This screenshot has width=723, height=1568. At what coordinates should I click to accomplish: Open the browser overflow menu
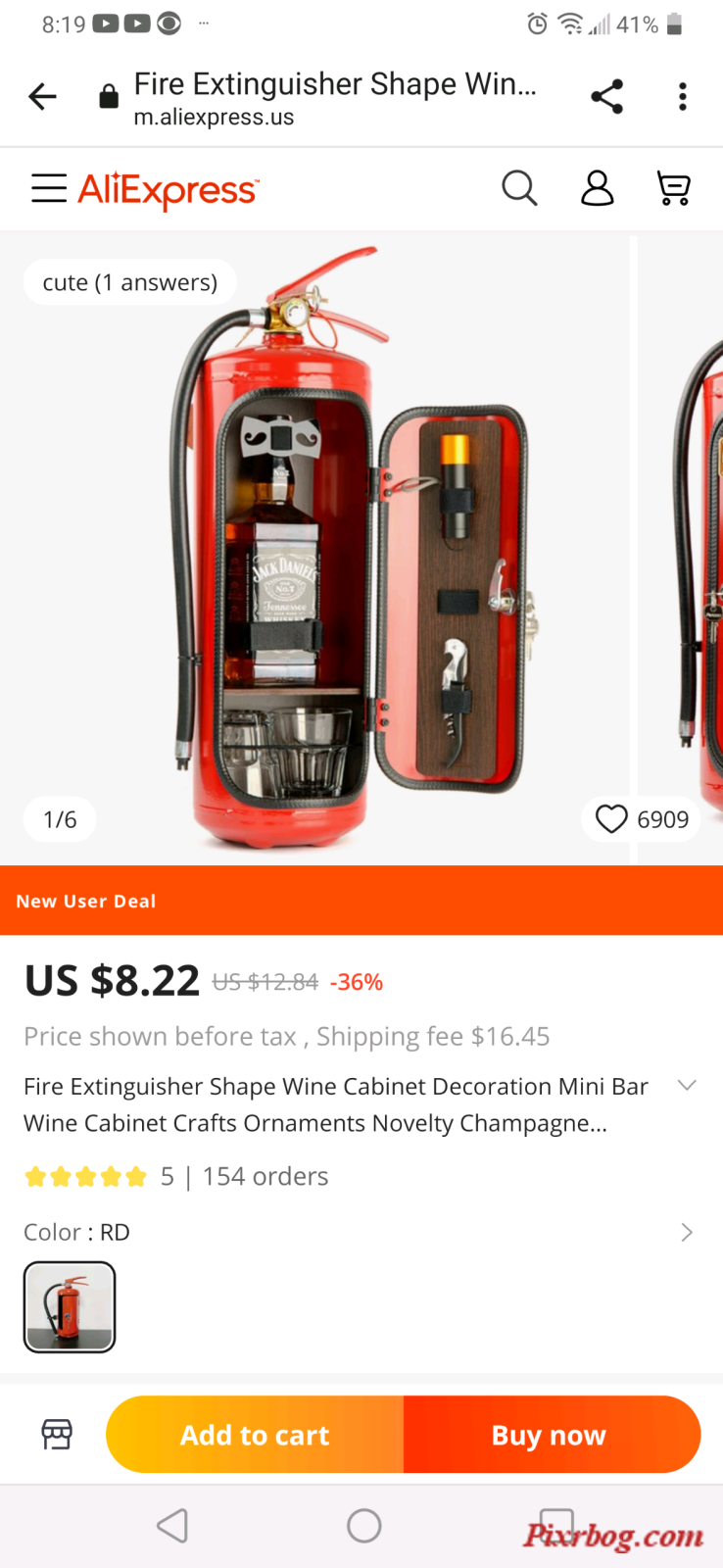pyautogui.click(x=683, y=96)
